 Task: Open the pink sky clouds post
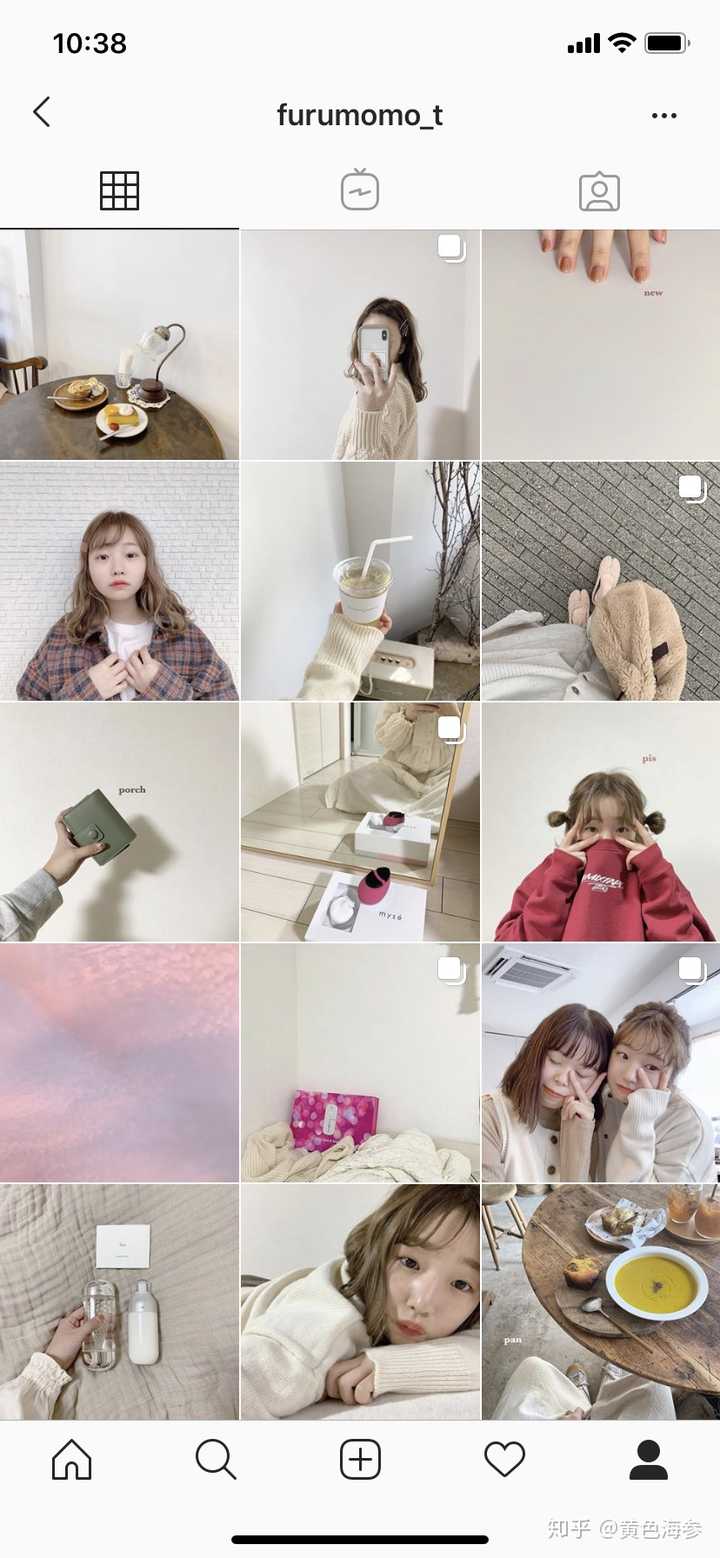(119, 1063)
